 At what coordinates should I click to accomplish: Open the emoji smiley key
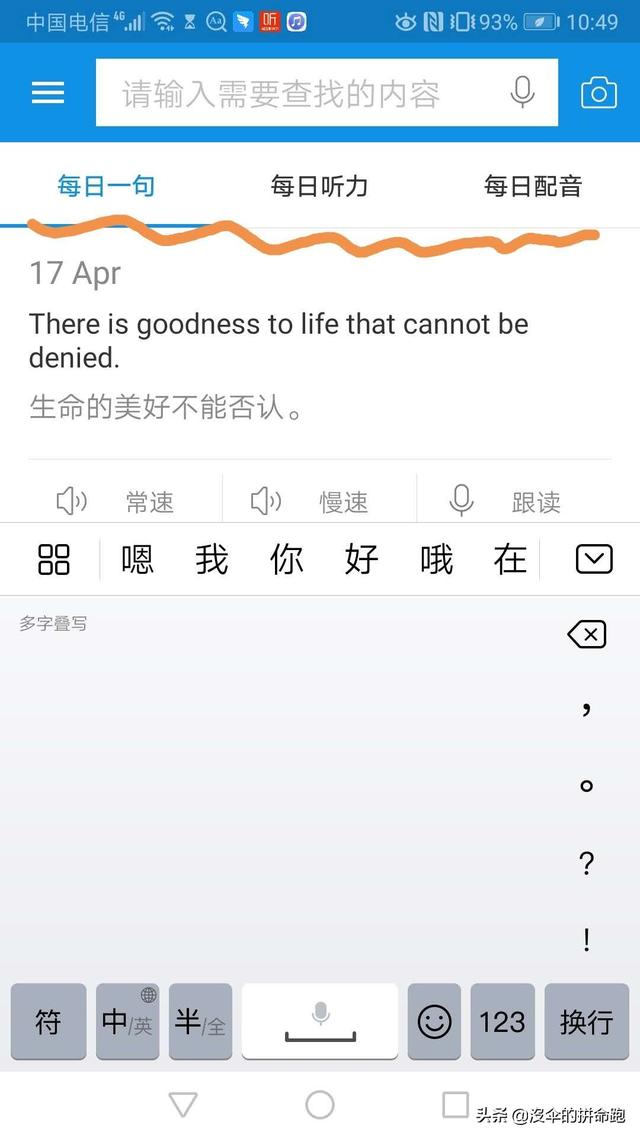[x=434, y=1022]
